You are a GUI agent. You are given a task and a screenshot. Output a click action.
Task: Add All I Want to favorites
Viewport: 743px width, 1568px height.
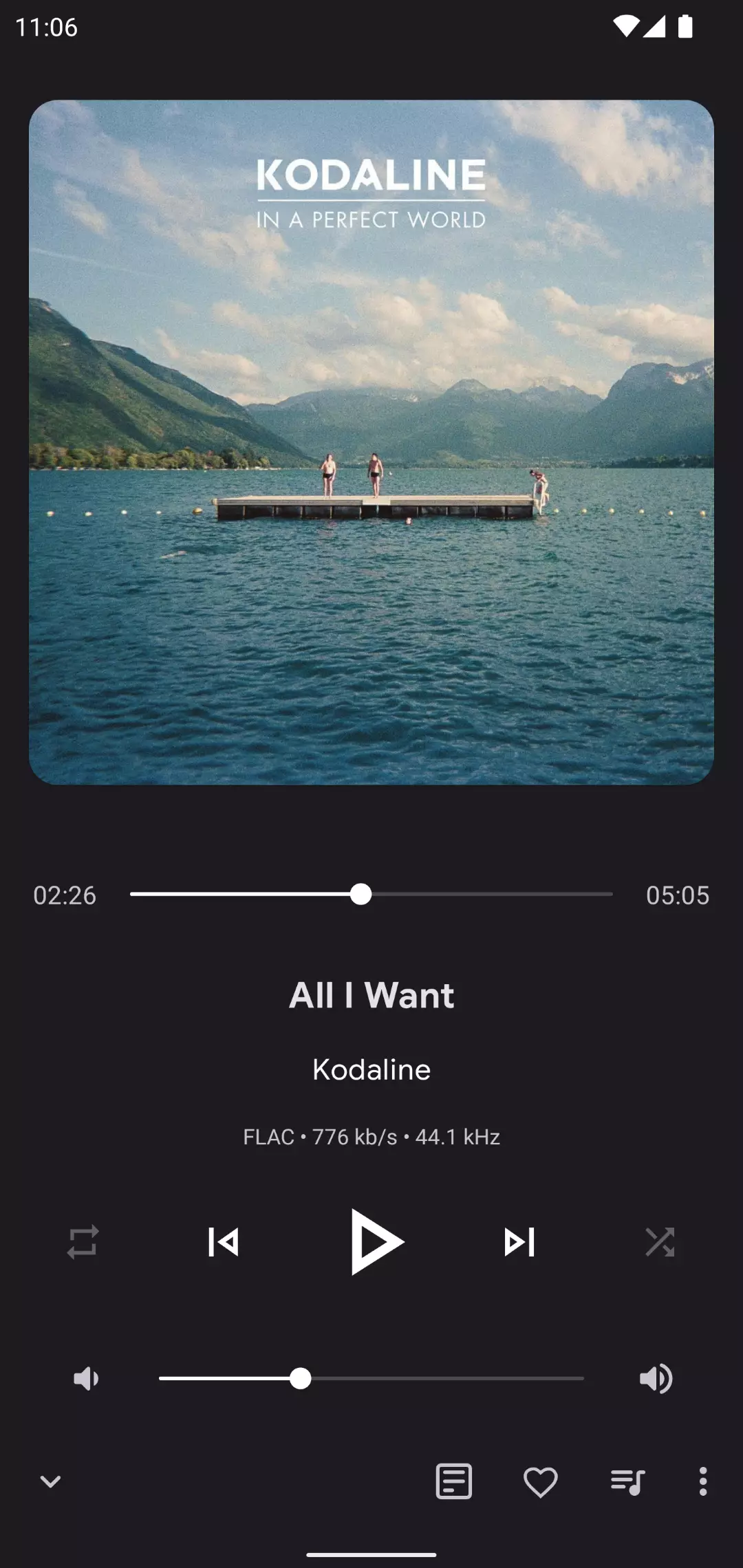541,1482
